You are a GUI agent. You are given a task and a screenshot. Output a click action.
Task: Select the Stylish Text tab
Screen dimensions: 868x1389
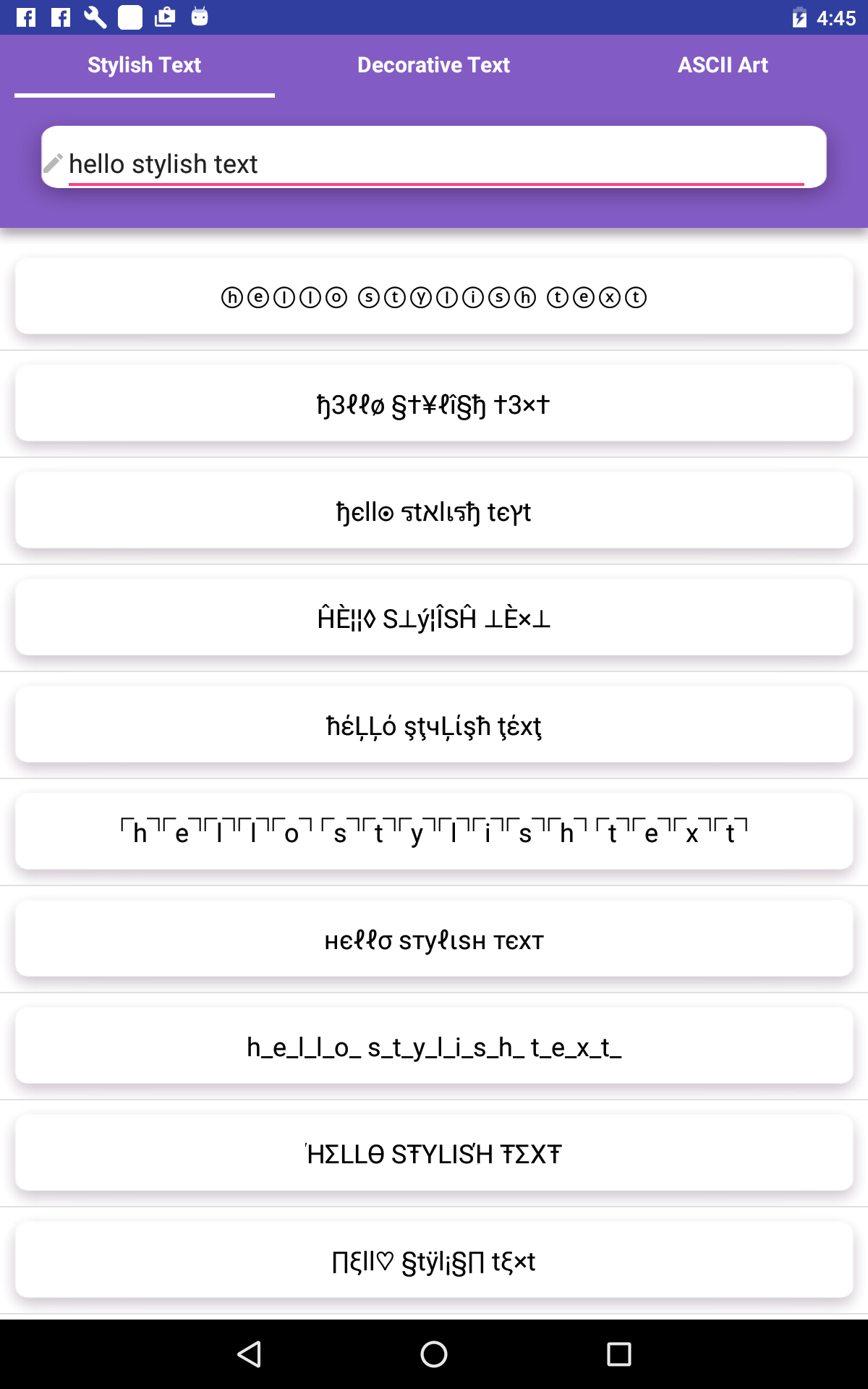click(144, 65)
